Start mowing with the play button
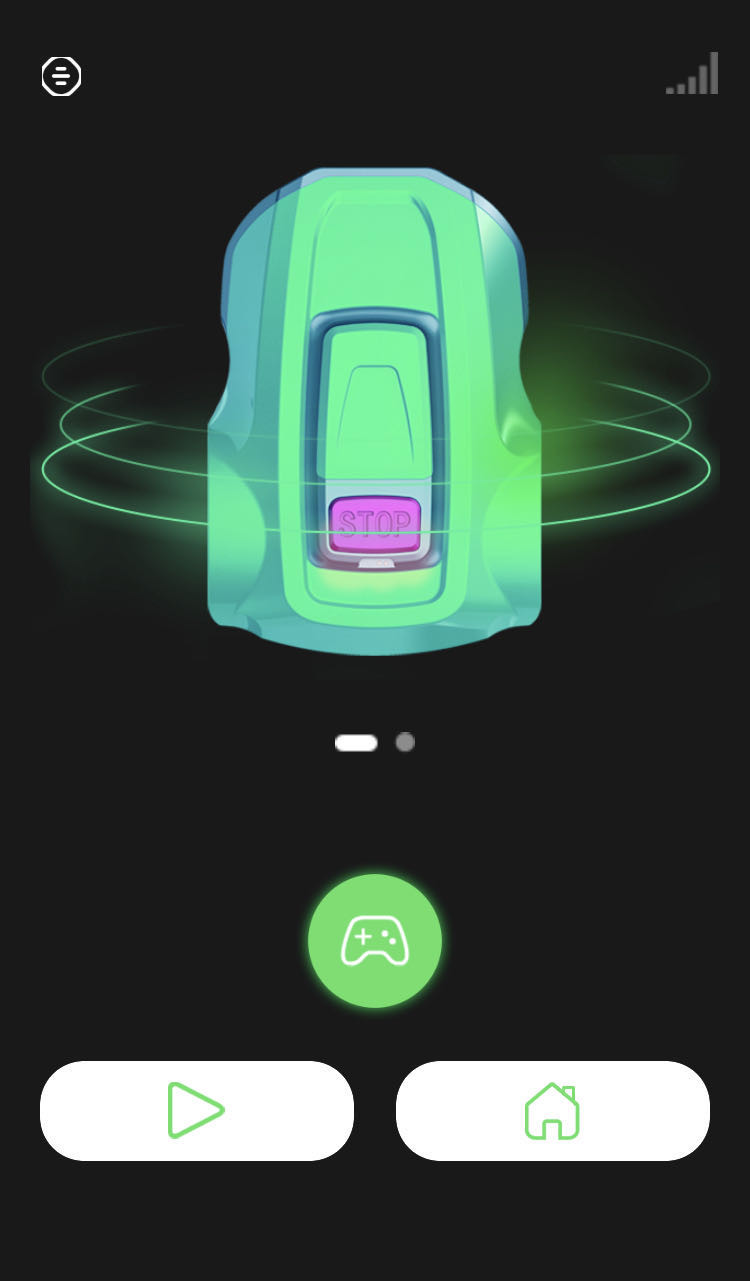Screen dimensions: 750x1281 197,1111
